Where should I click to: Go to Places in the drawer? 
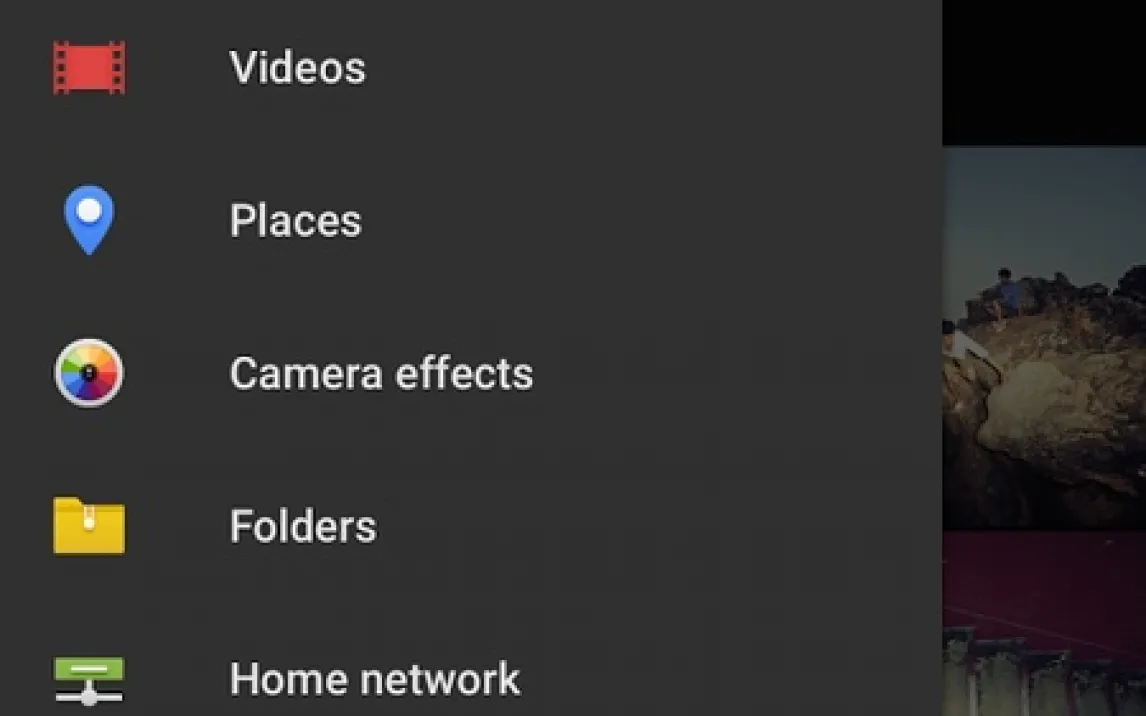point(295,221)
